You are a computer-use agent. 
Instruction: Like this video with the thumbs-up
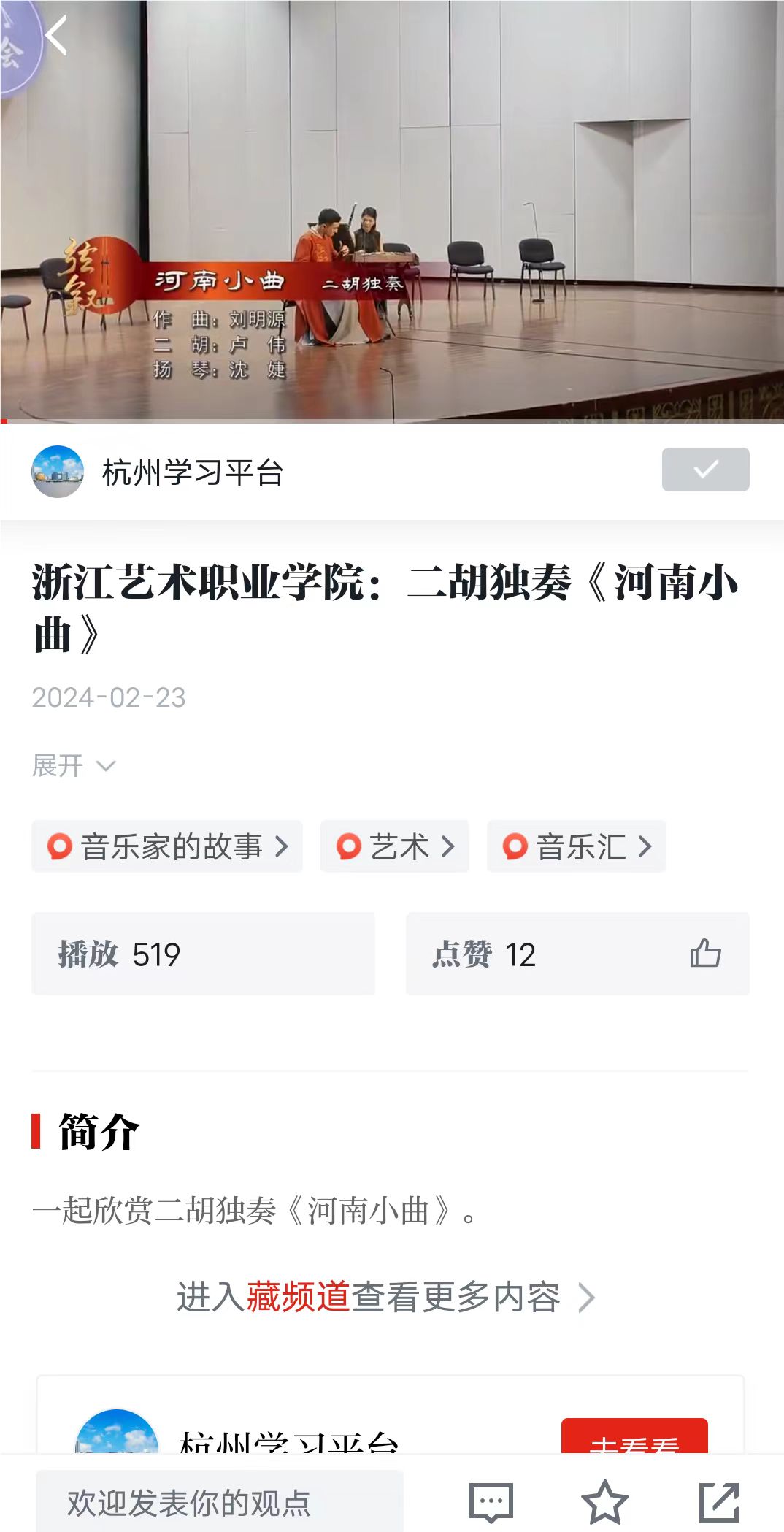(705, 953)
